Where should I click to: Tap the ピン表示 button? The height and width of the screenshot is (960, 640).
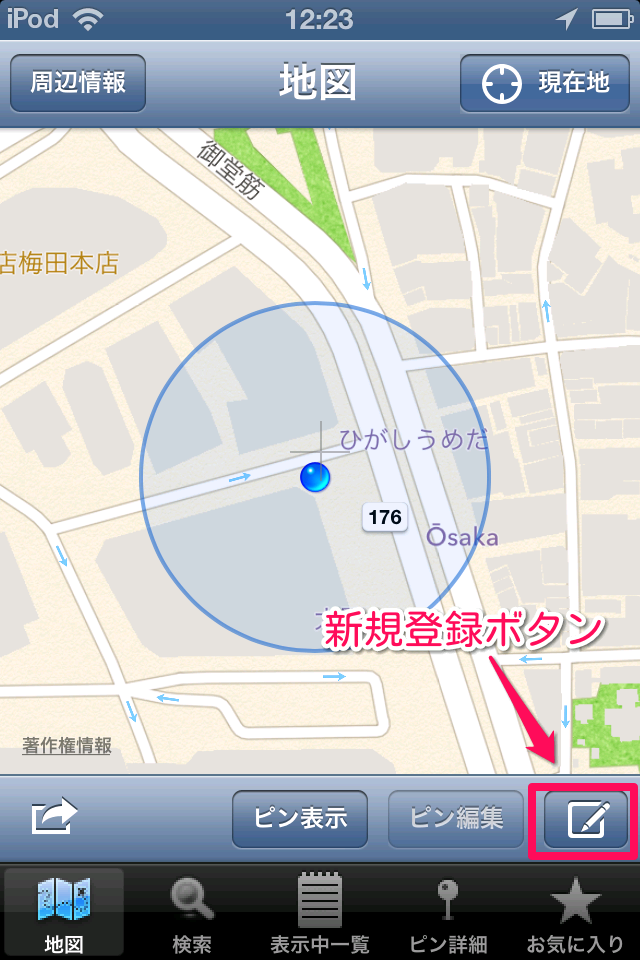tap(300, 819)
